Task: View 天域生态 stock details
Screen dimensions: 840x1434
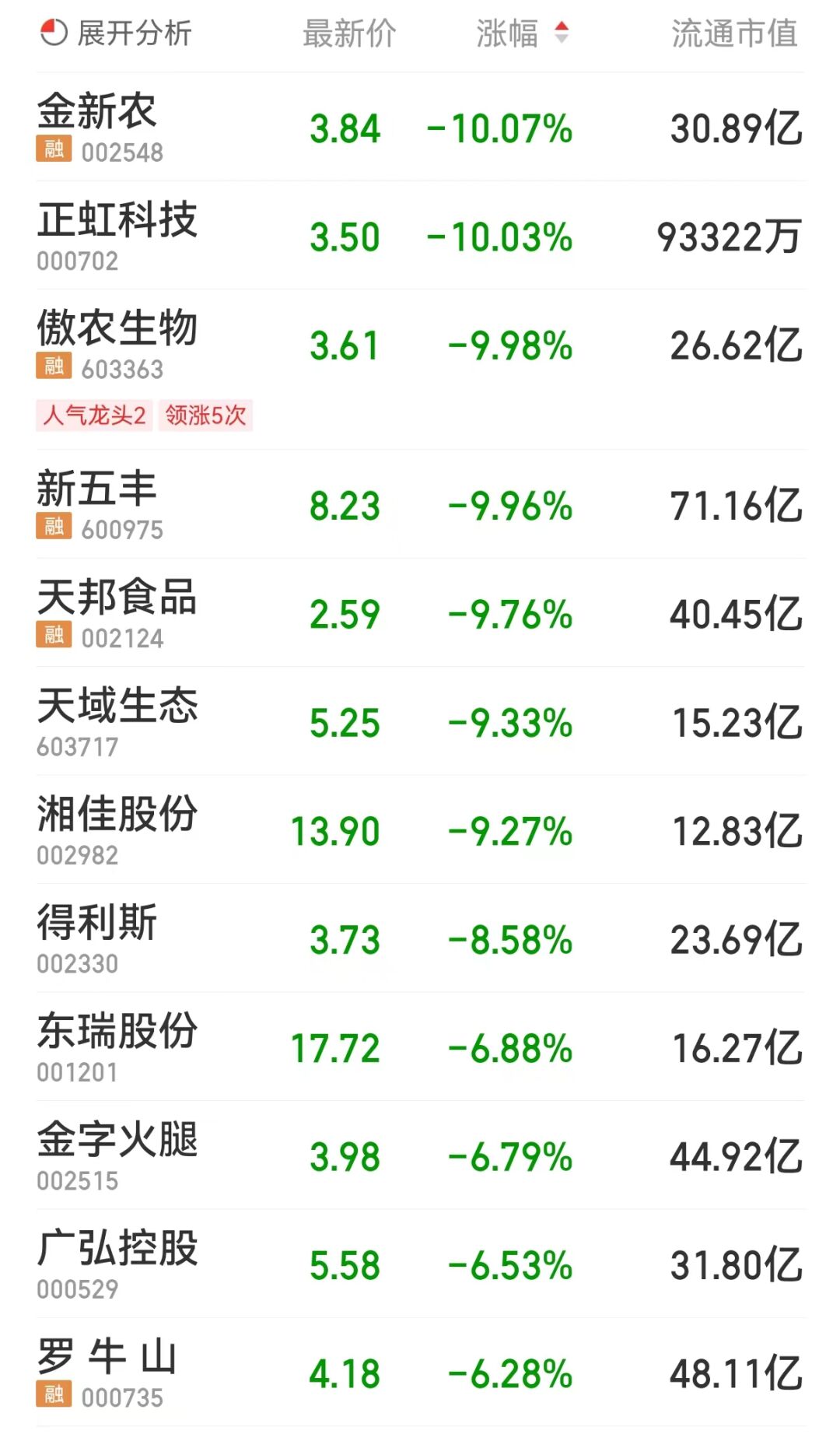Action: point(420,721)
